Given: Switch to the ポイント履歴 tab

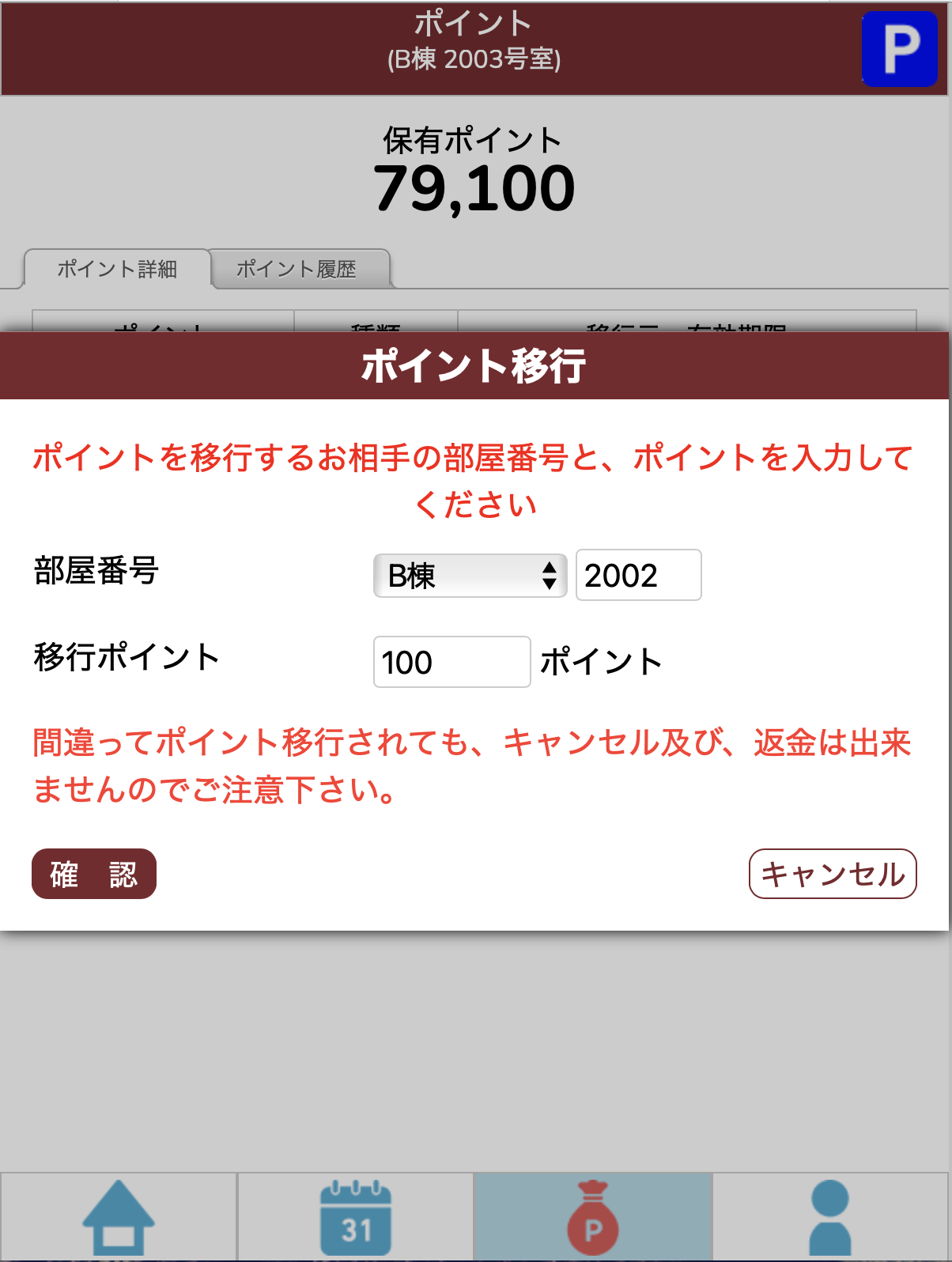Looking at the screenshot, I should tap(297, 269).
